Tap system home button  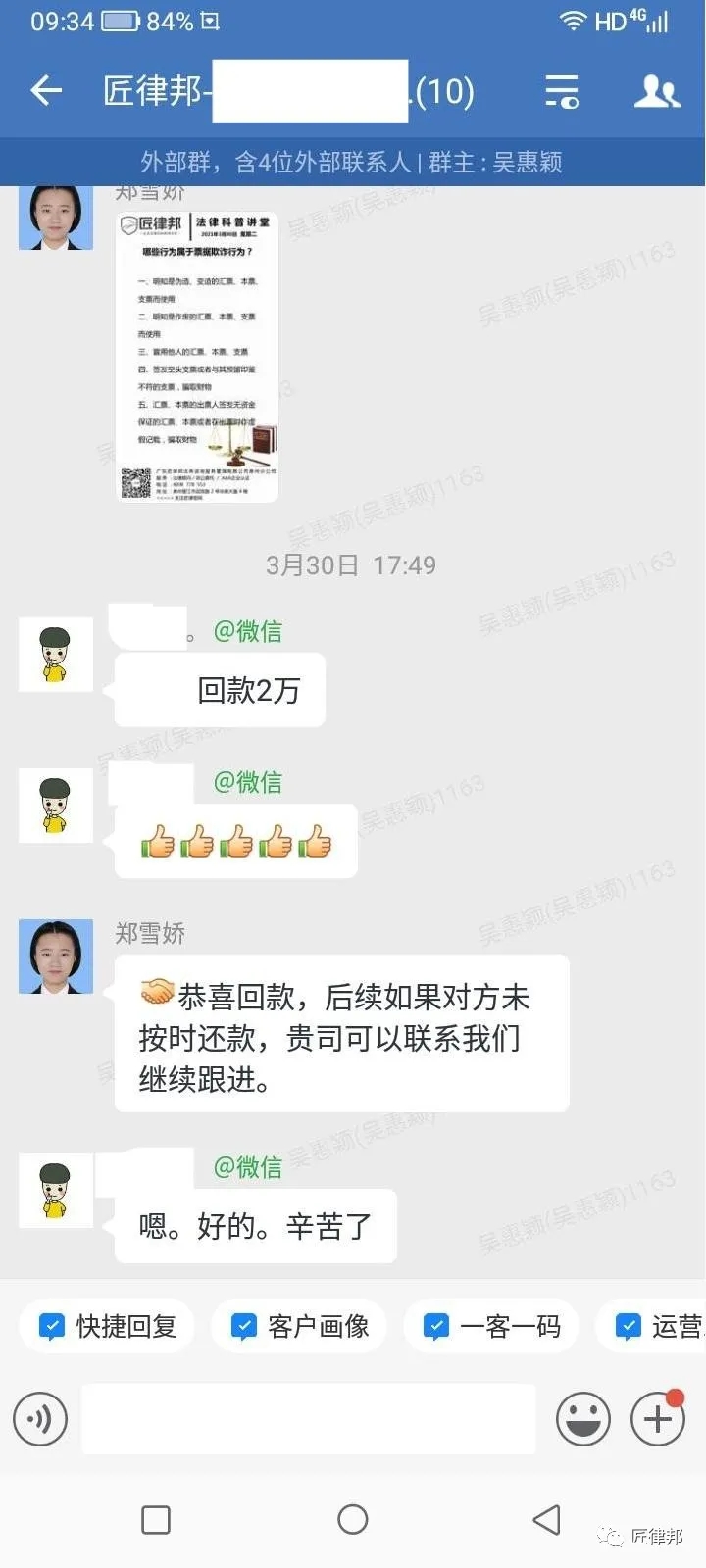tap(352, 1519)
